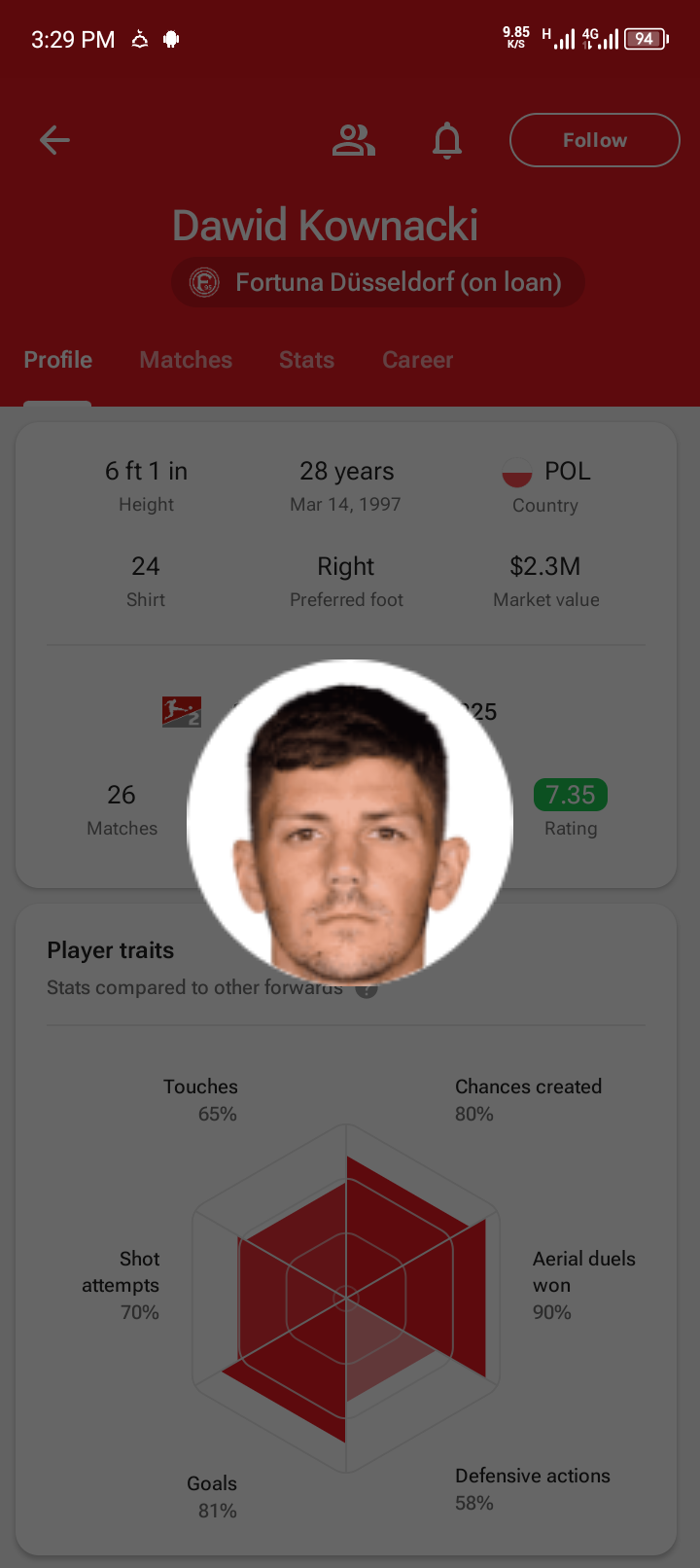700x1568 pixels.
Task: Go back using the arrow icon
Action: pos(54,140)
